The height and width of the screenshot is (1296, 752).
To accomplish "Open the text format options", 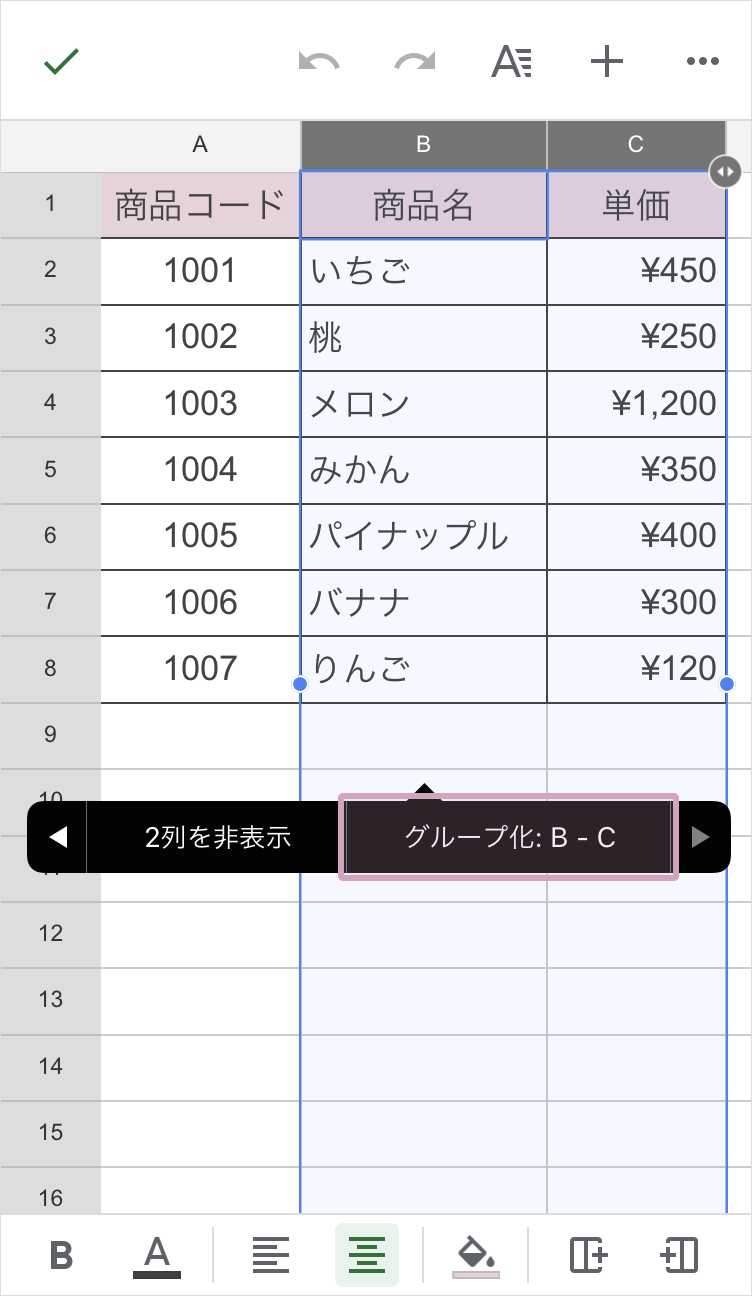I will click(512, 62).
